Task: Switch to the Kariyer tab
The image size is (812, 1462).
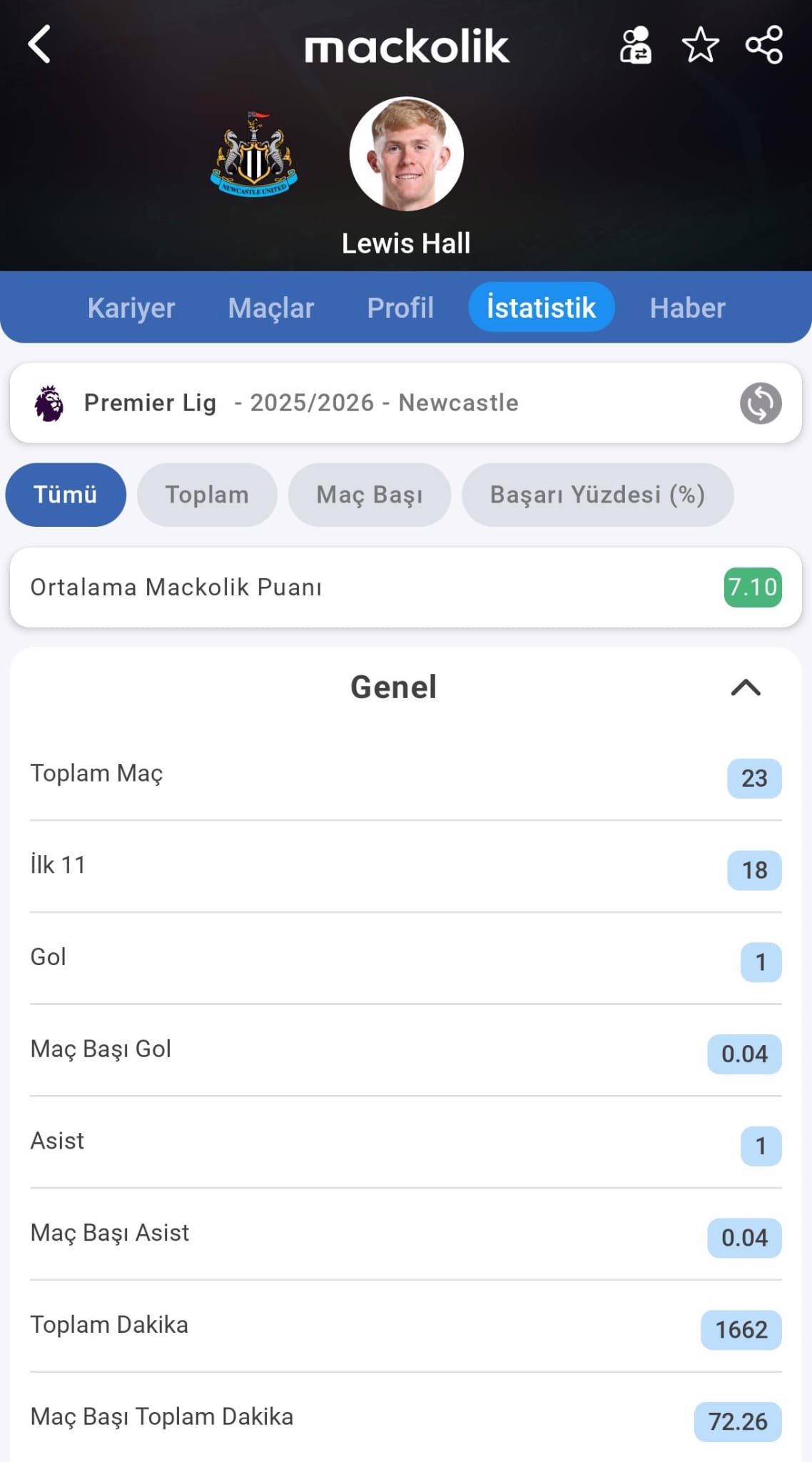Action: 131,308
